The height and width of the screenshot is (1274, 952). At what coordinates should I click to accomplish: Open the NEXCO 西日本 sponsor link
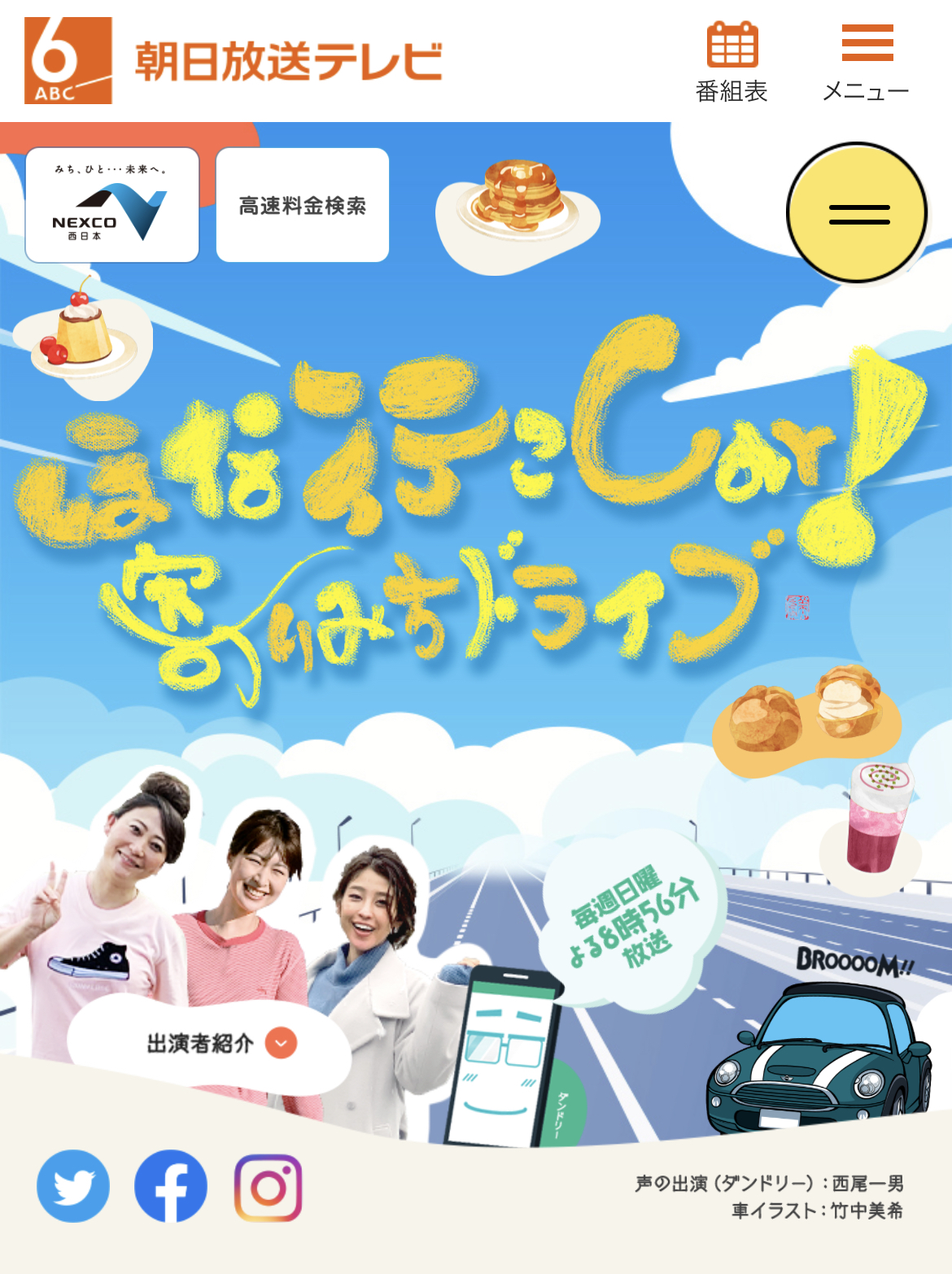[112, 205]
